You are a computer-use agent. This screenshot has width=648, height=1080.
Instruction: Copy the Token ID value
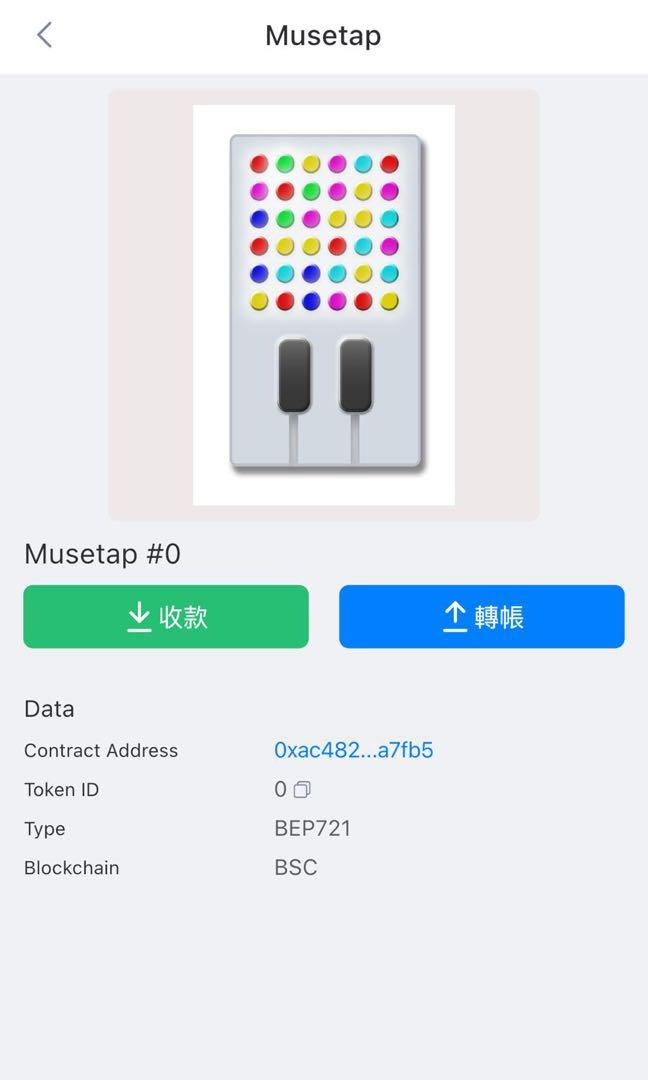tap(302, 790)
